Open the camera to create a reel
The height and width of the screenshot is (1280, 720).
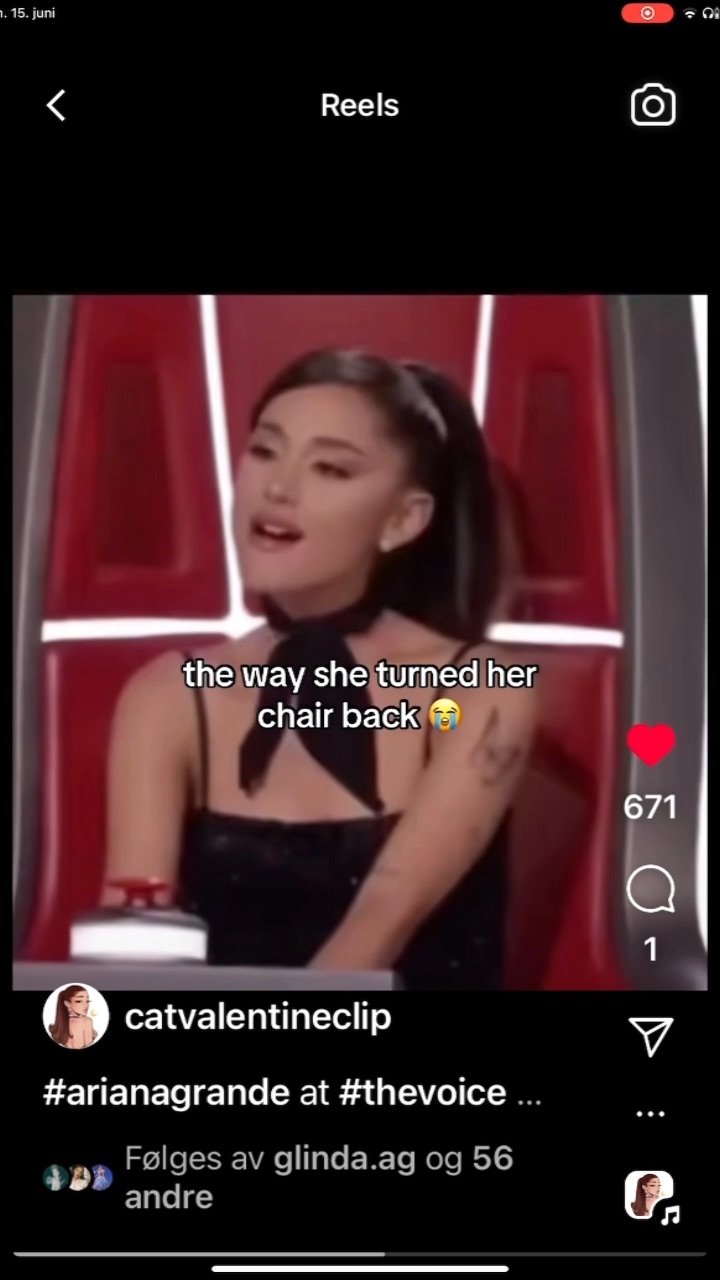(653, 105)
